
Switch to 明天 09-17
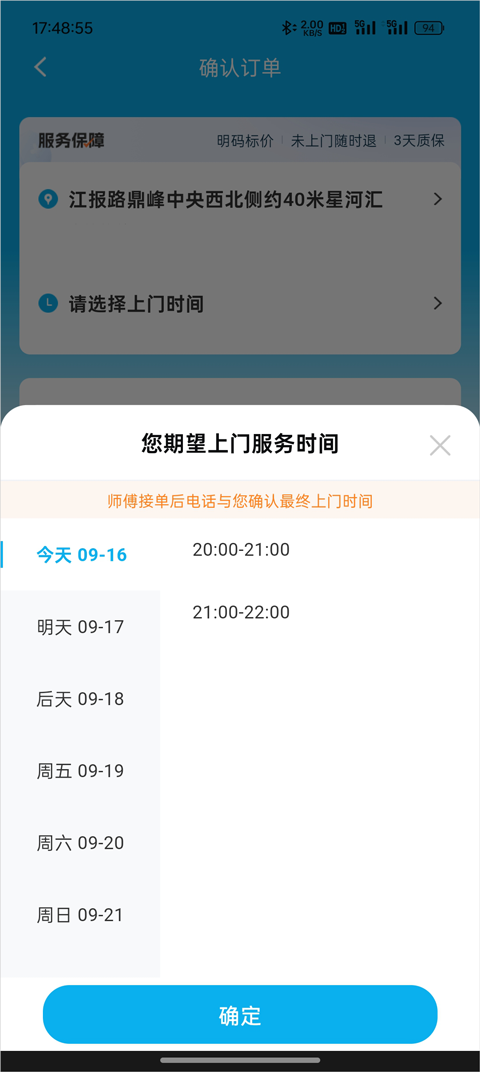tap(81, 627)
